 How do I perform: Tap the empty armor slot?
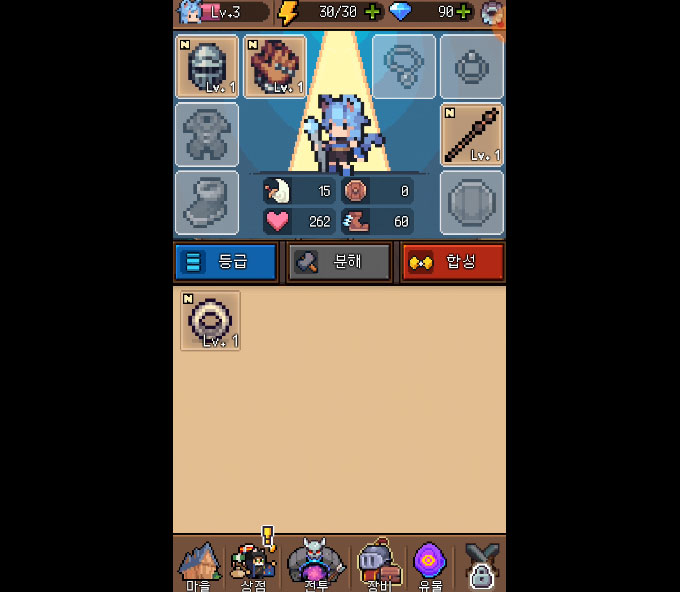tap(207, 135)
